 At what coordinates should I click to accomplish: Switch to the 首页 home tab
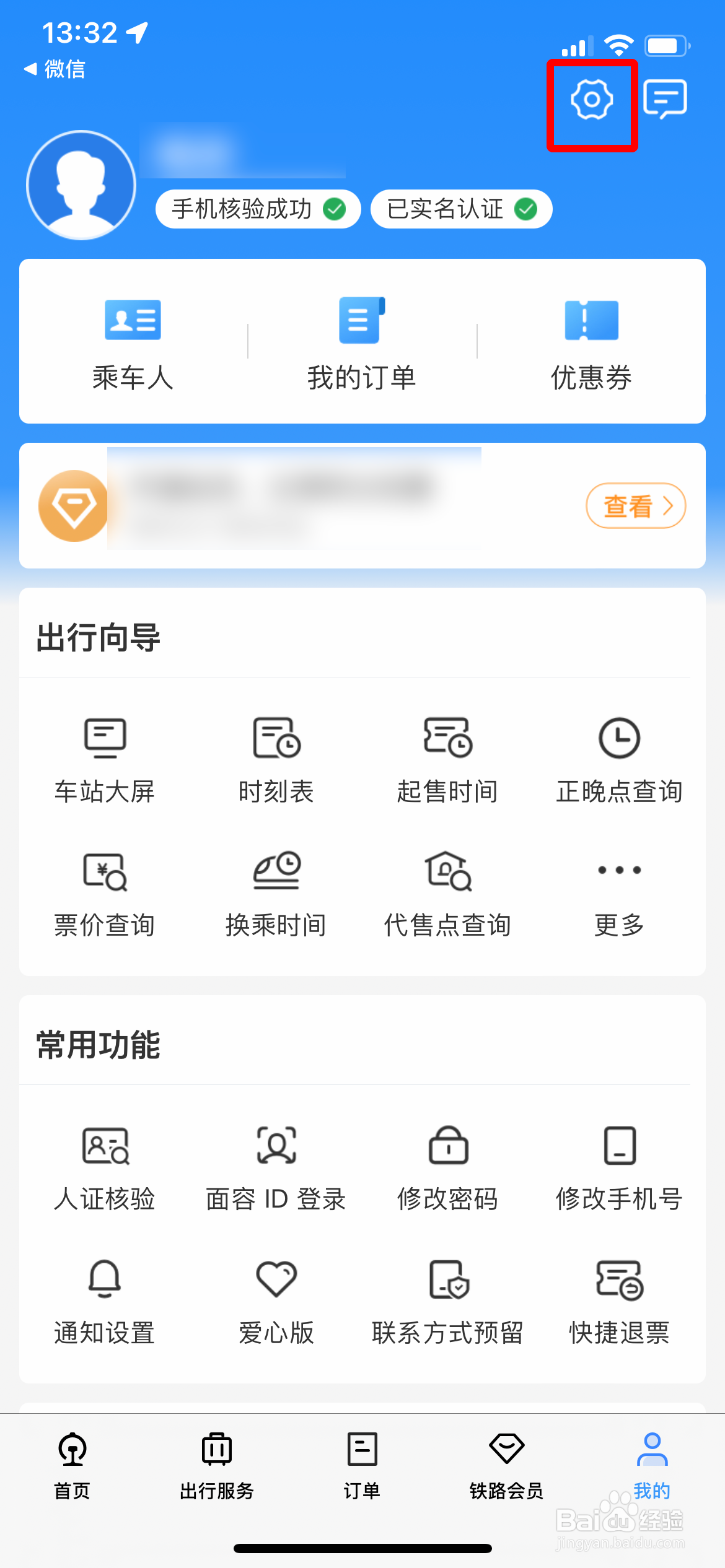pyautogui.click(x=72, y=1466)
